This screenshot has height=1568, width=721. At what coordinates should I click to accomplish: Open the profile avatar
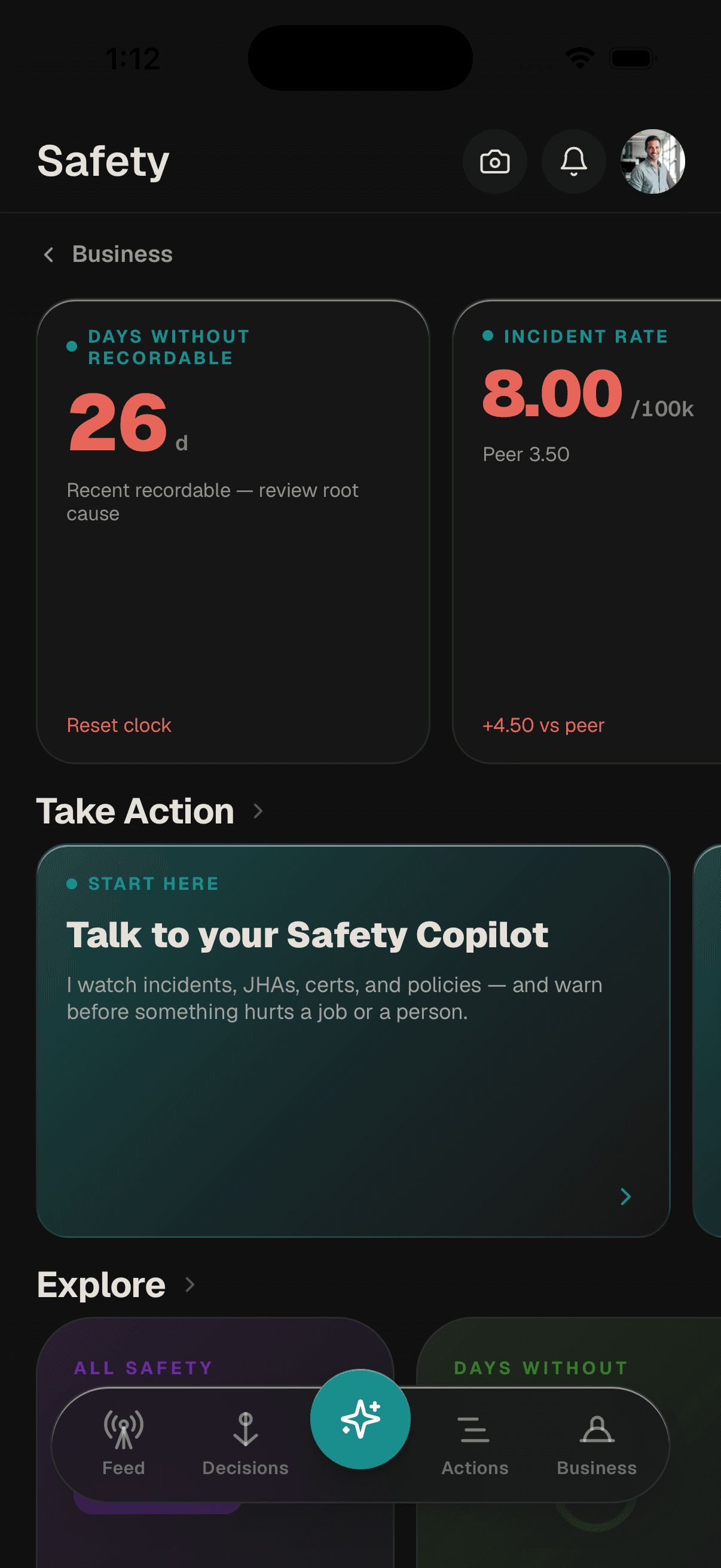point(652,161)
